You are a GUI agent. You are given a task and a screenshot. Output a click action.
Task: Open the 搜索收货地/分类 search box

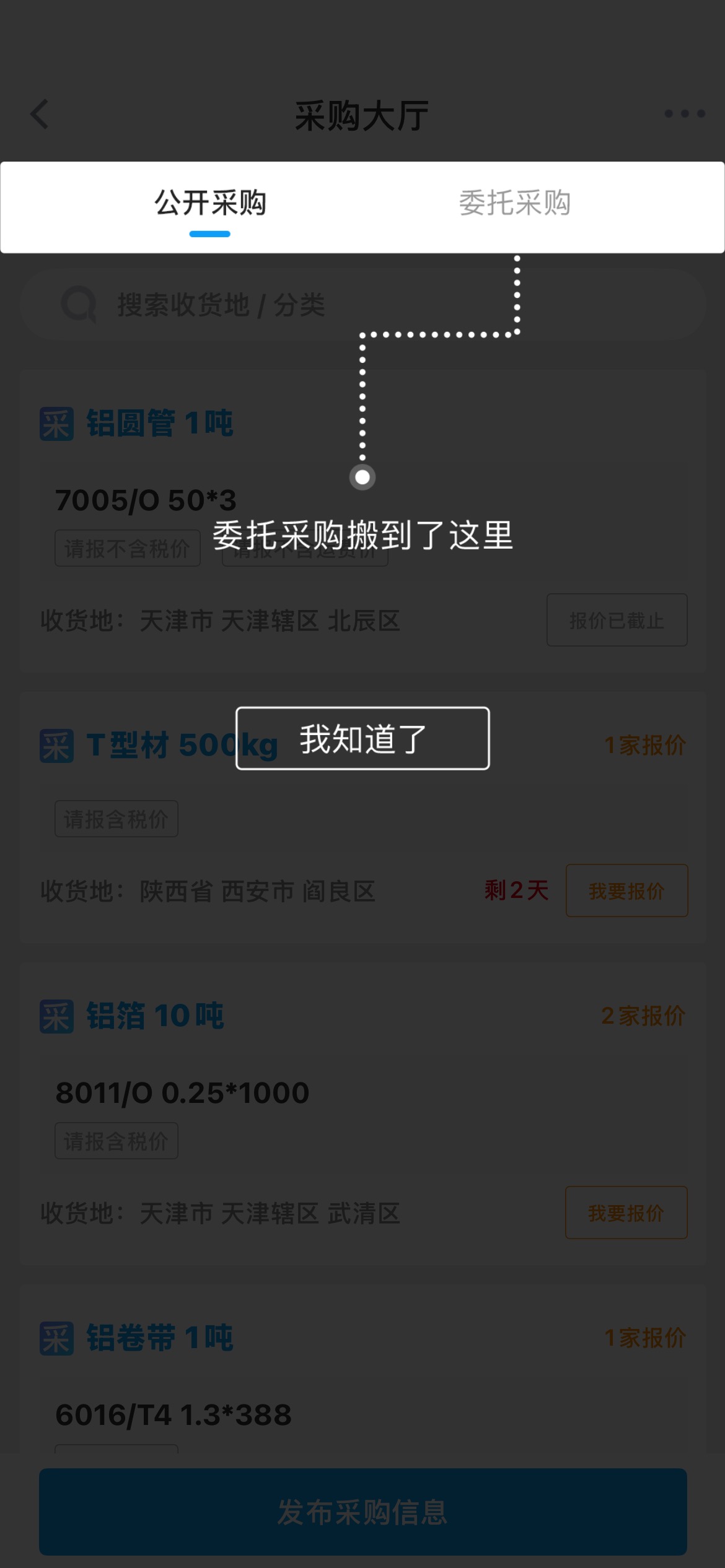(x=362, y=305)
